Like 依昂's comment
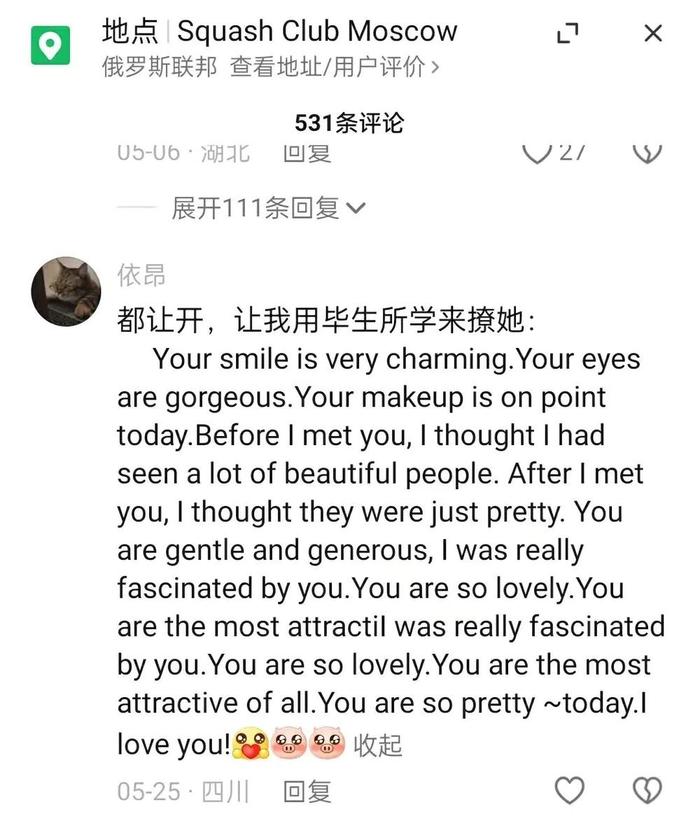This screenshot has height=819, width=700. pyautogui.click(x=570, y=790)
